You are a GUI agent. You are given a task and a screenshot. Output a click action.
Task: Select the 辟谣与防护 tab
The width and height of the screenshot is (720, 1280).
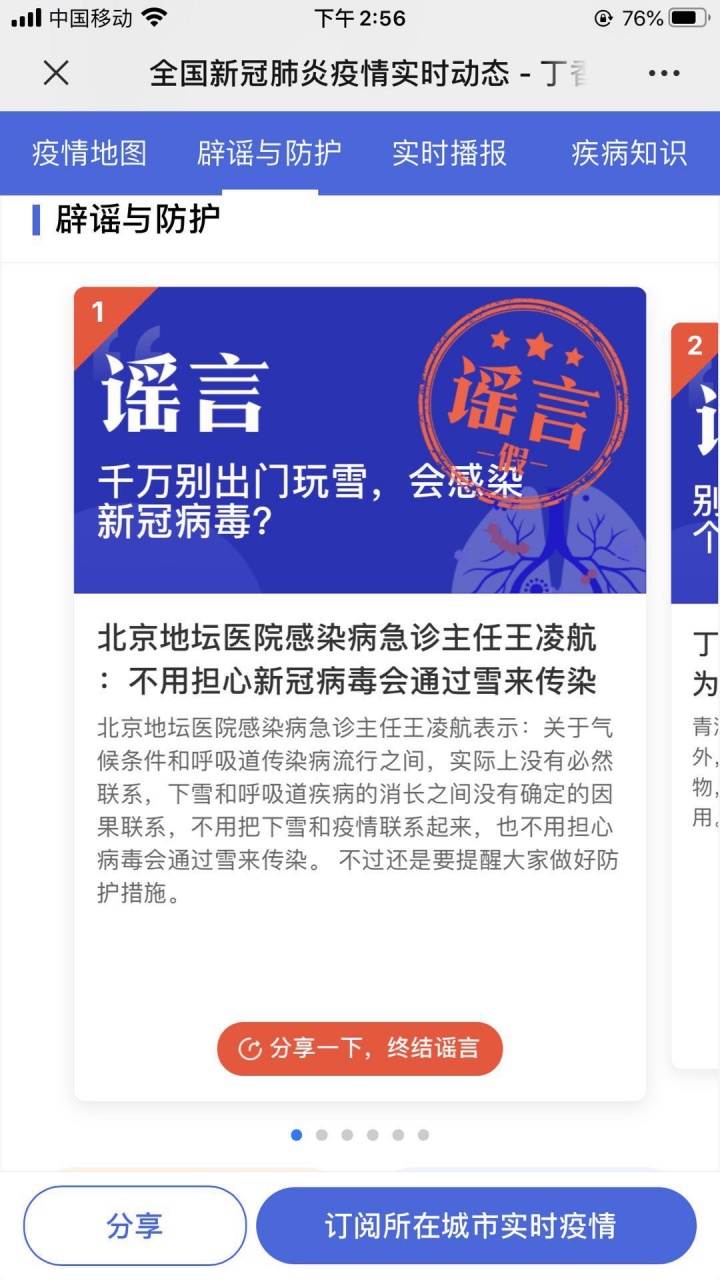(x=269, y=153)
